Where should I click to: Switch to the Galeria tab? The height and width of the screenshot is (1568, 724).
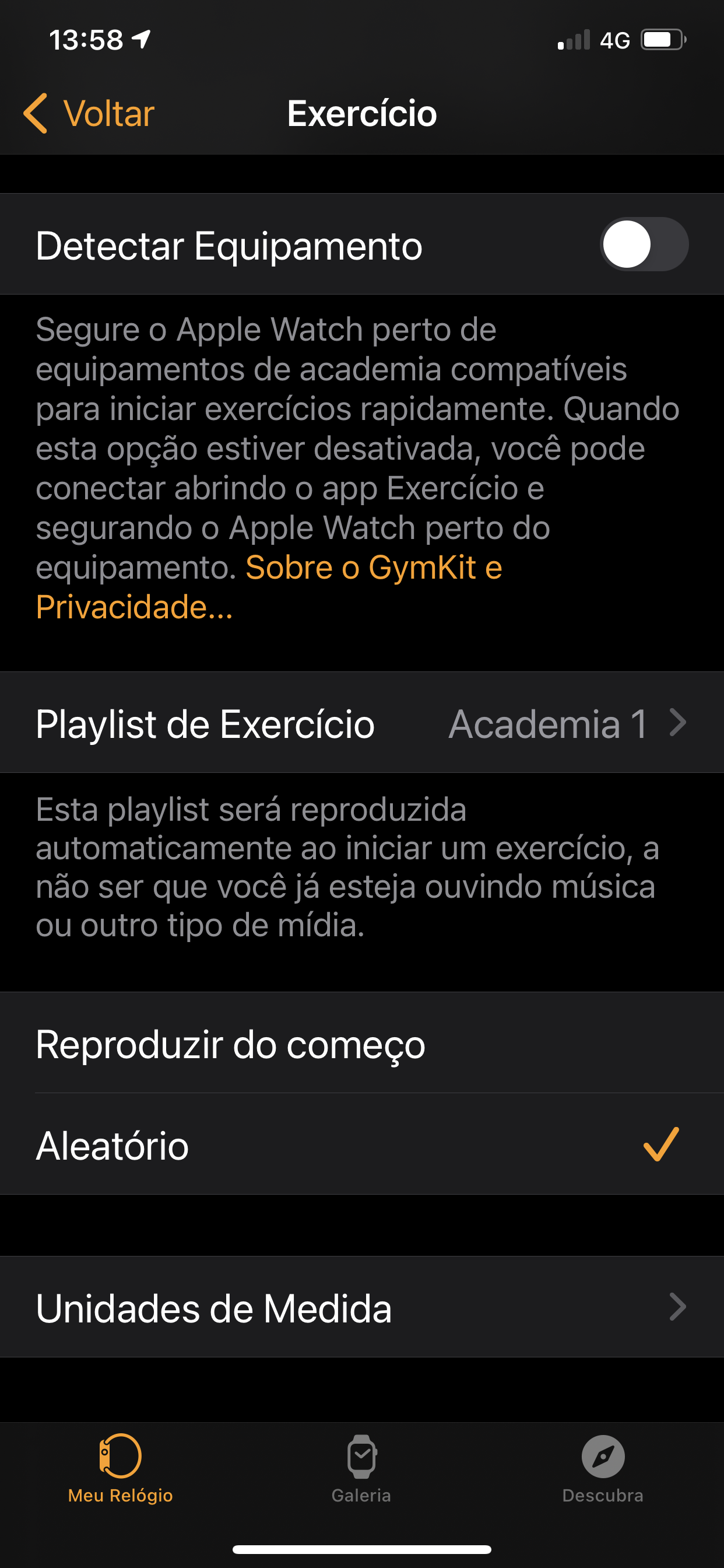(361, 1468)
